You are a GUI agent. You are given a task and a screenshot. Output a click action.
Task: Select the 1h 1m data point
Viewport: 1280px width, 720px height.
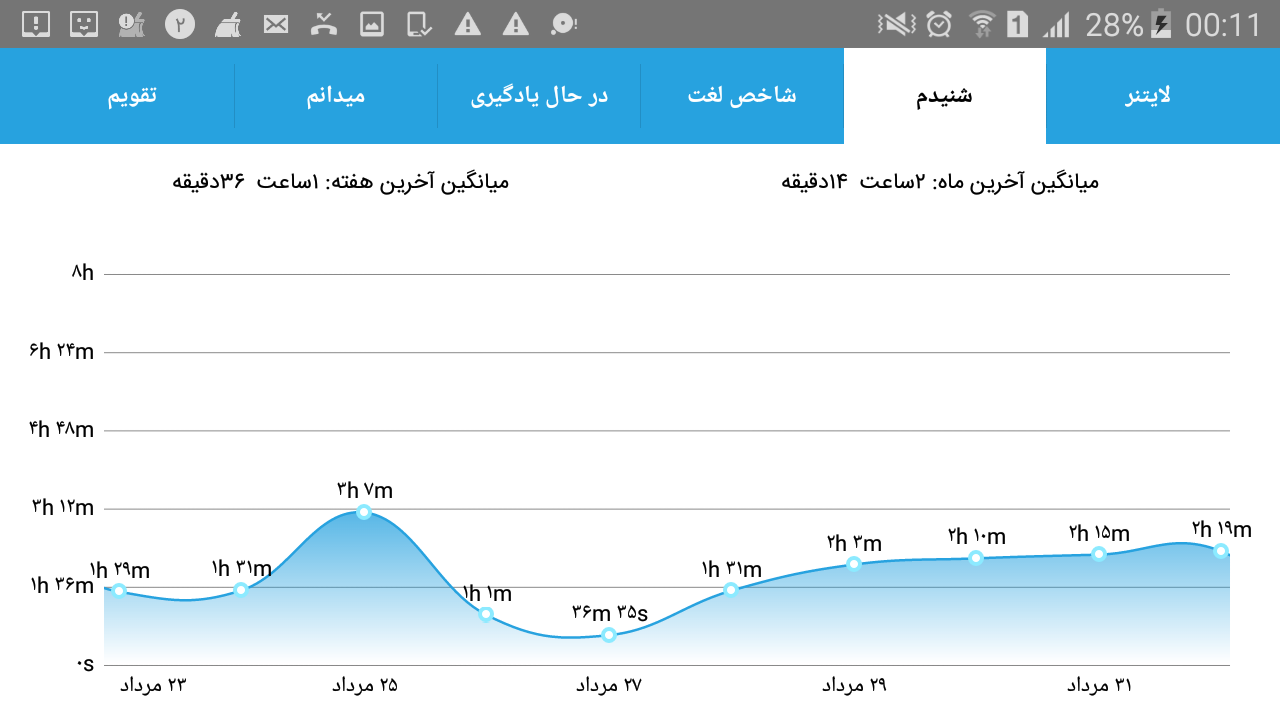486,614
